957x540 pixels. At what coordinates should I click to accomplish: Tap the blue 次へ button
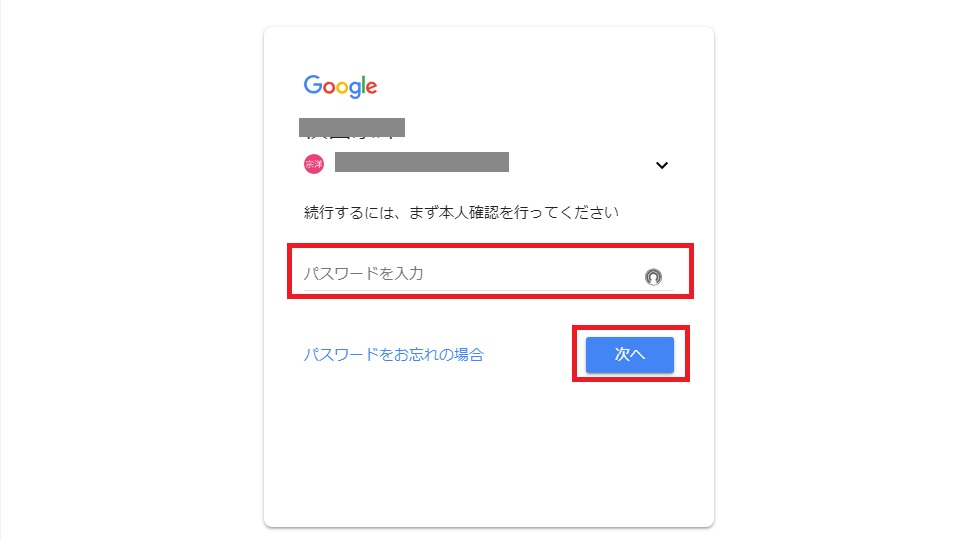click(629, 355)
